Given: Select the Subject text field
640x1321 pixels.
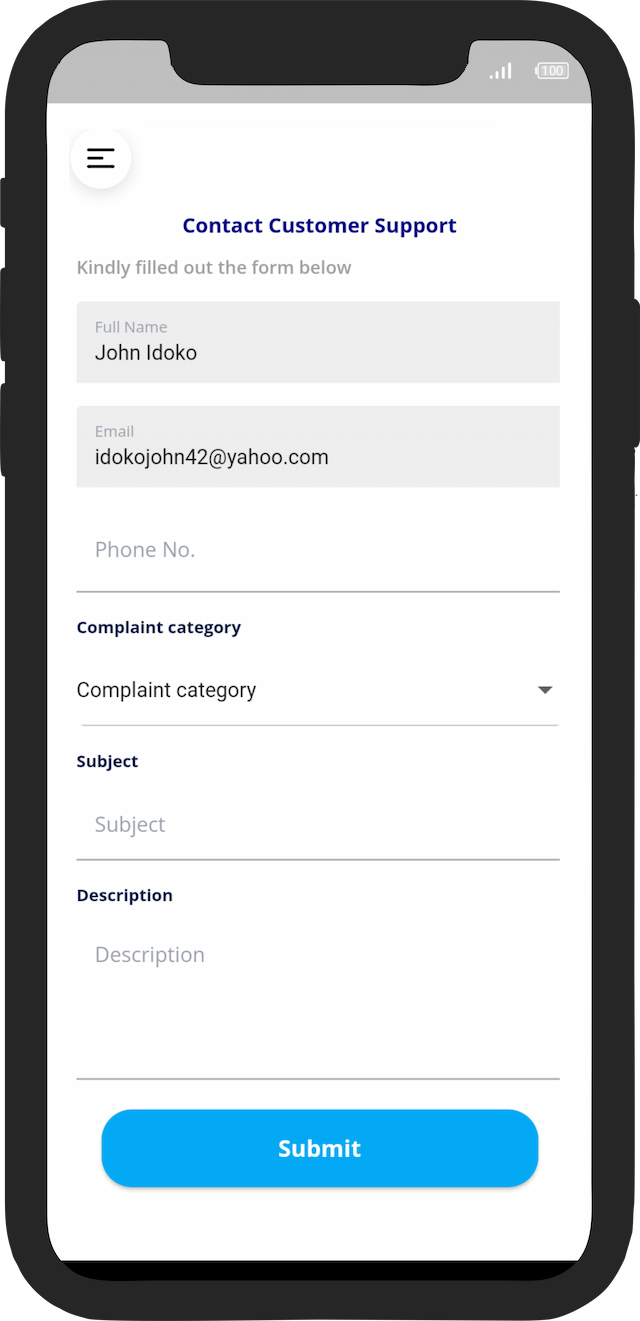Looking at the screenshot, I should point(318,825).
